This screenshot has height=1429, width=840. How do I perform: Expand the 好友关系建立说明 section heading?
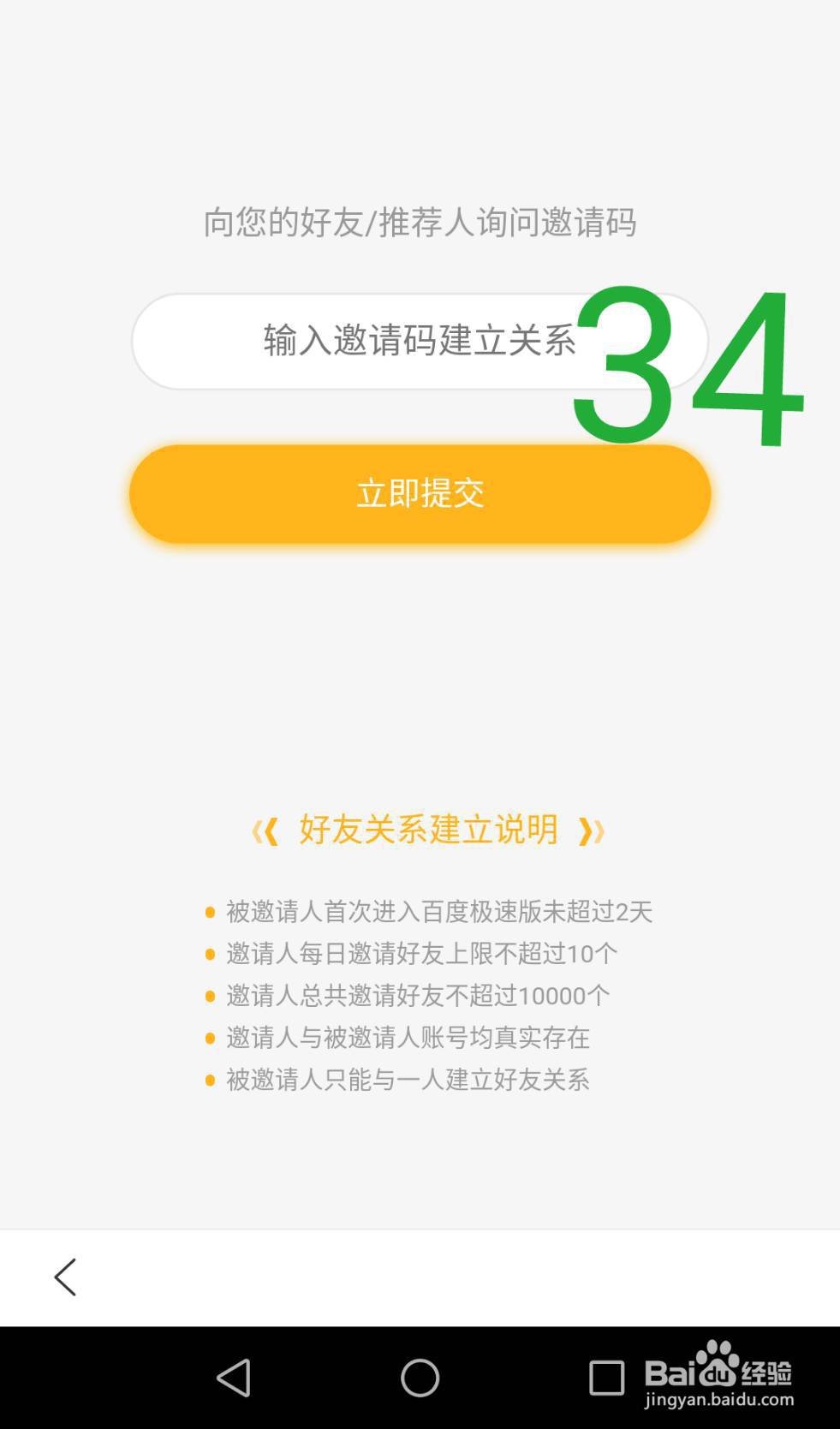[428, 829]
